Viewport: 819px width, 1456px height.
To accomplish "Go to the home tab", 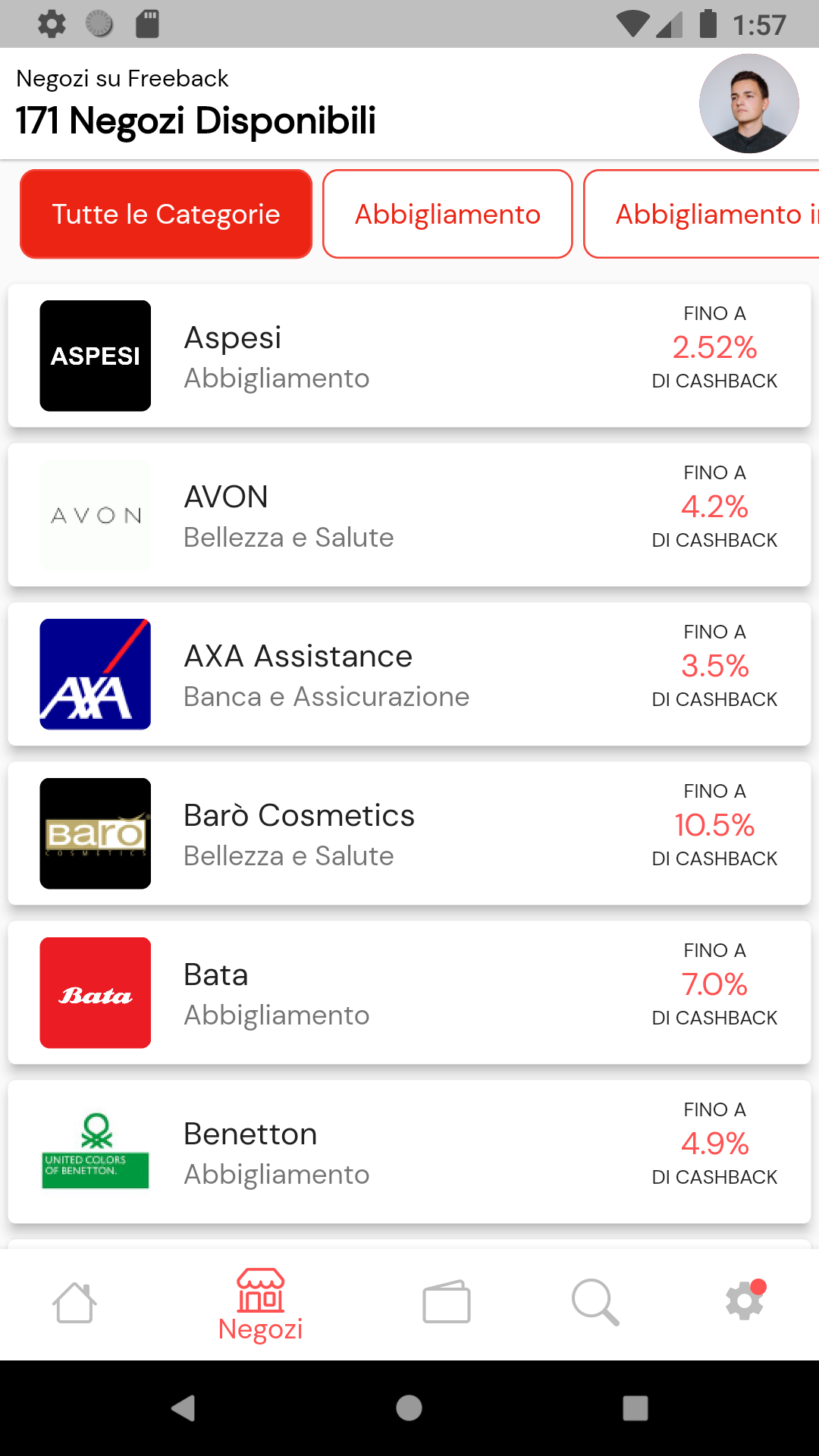I will click(x=74, y=1303).
